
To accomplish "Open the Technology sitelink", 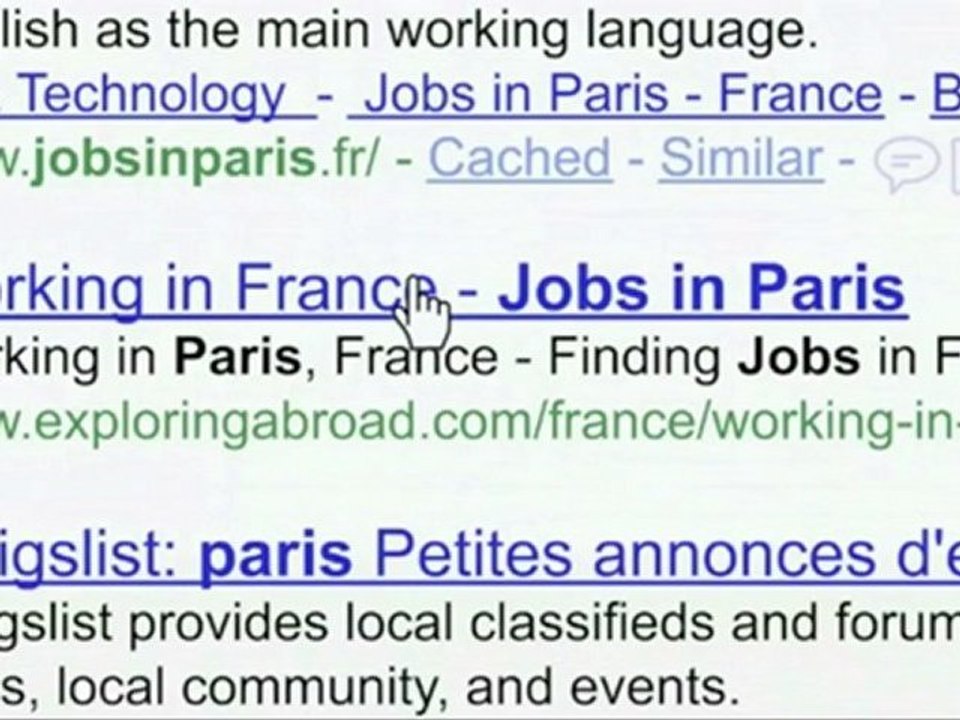I will pos(150,95).
